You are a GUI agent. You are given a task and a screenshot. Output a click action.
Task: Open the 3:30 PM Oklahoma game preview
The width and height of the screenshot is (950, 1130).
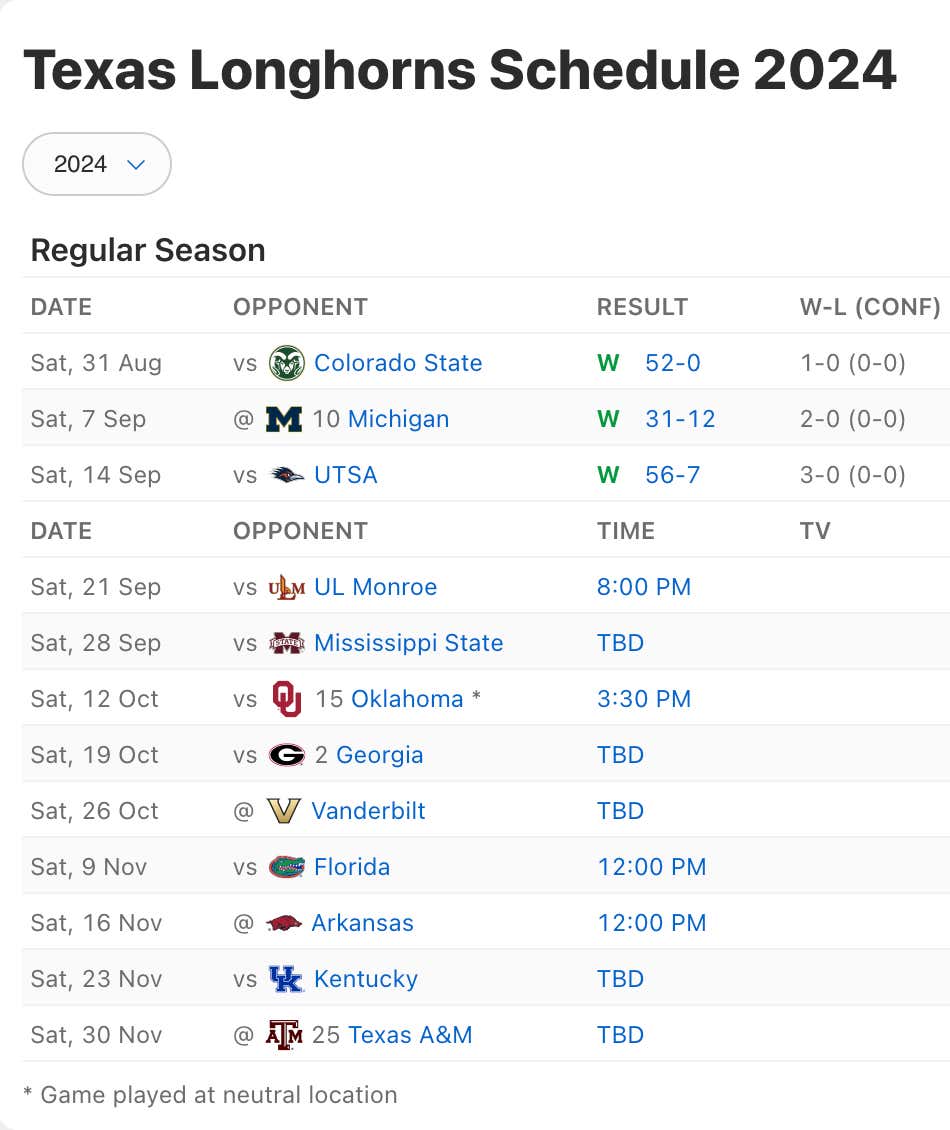pos(643,699)
